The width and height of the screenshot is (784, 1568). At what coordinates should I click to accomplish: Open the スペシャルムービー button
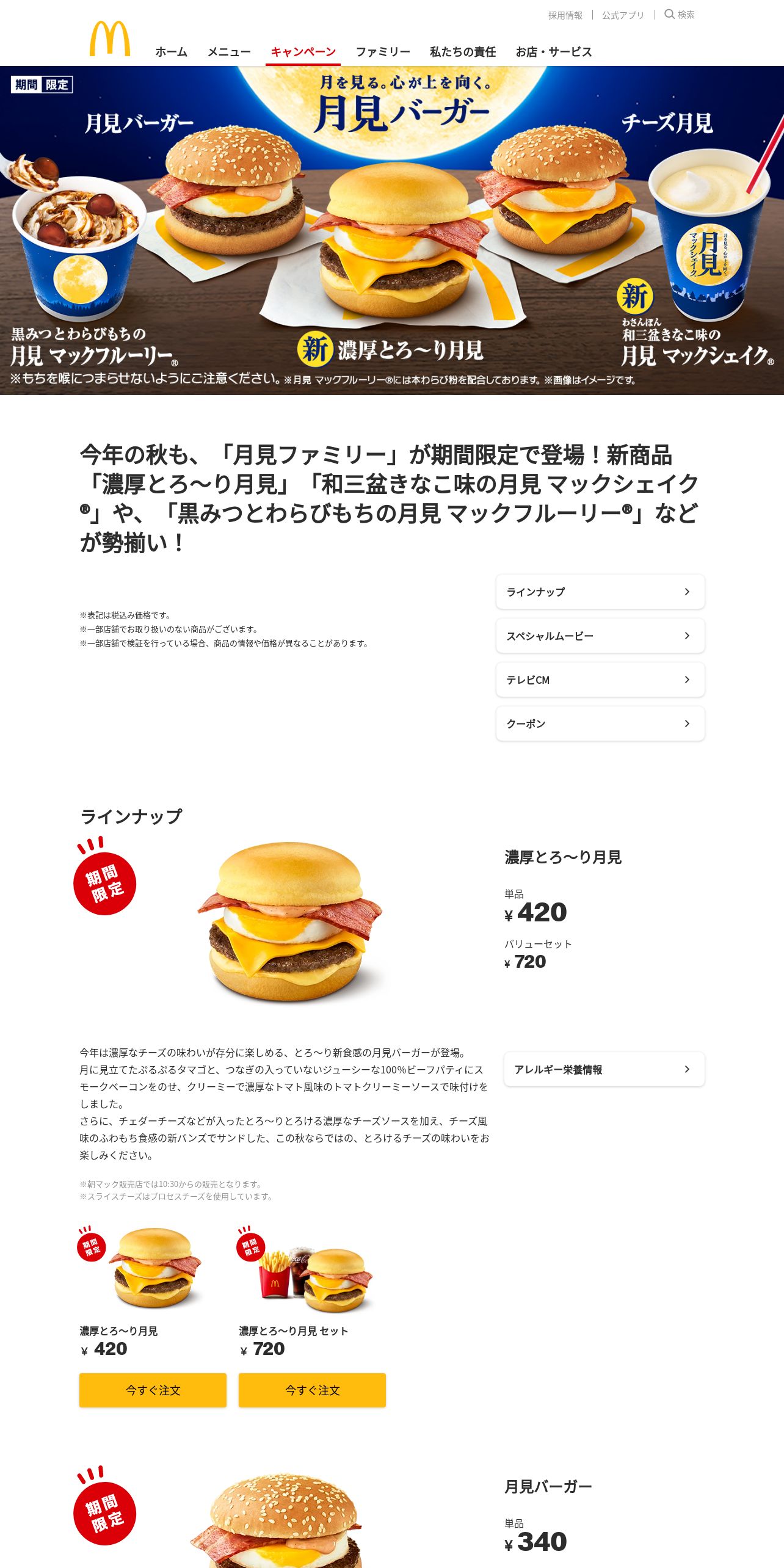[600, 636]
